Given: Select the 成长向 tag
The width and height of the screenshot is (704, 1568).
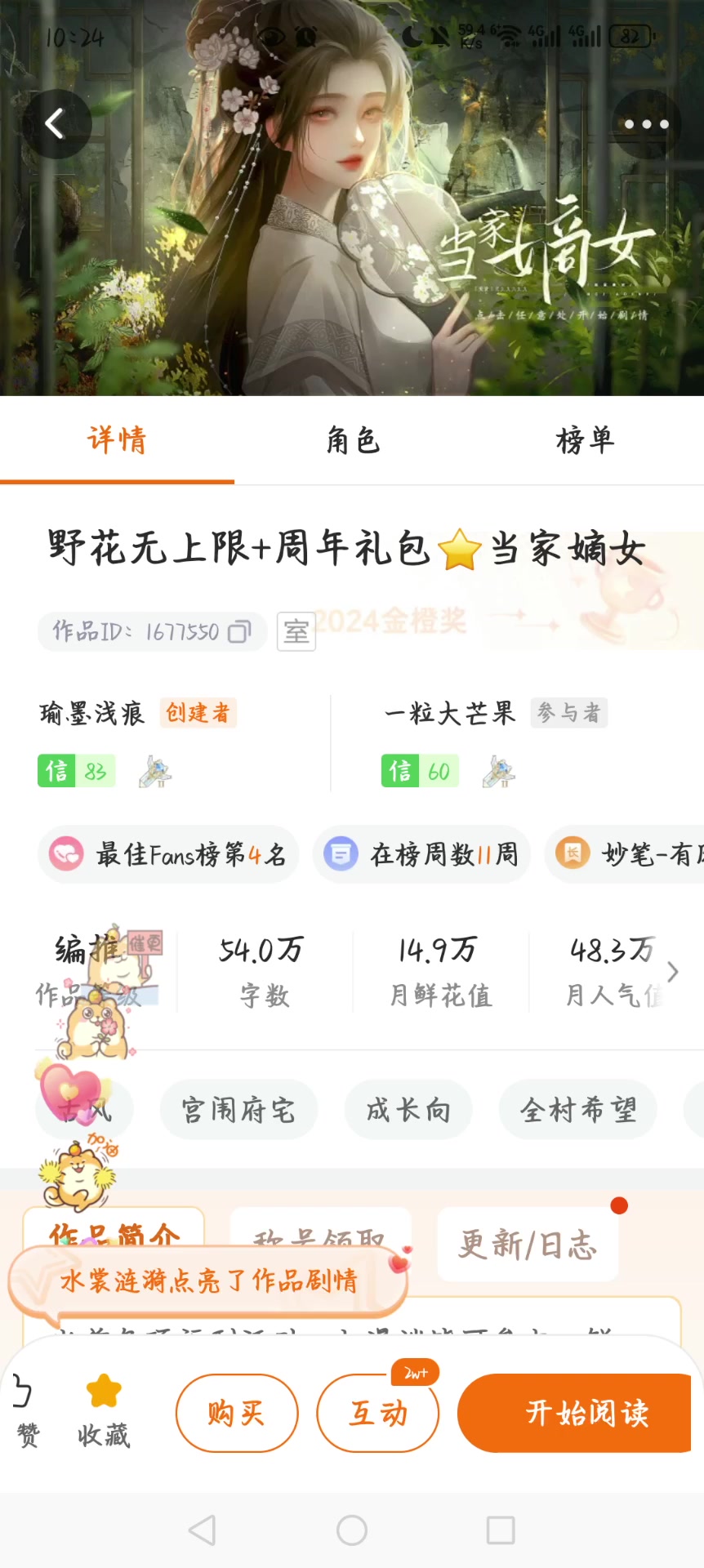Looking at the screenshot, I should (408, 1109).
